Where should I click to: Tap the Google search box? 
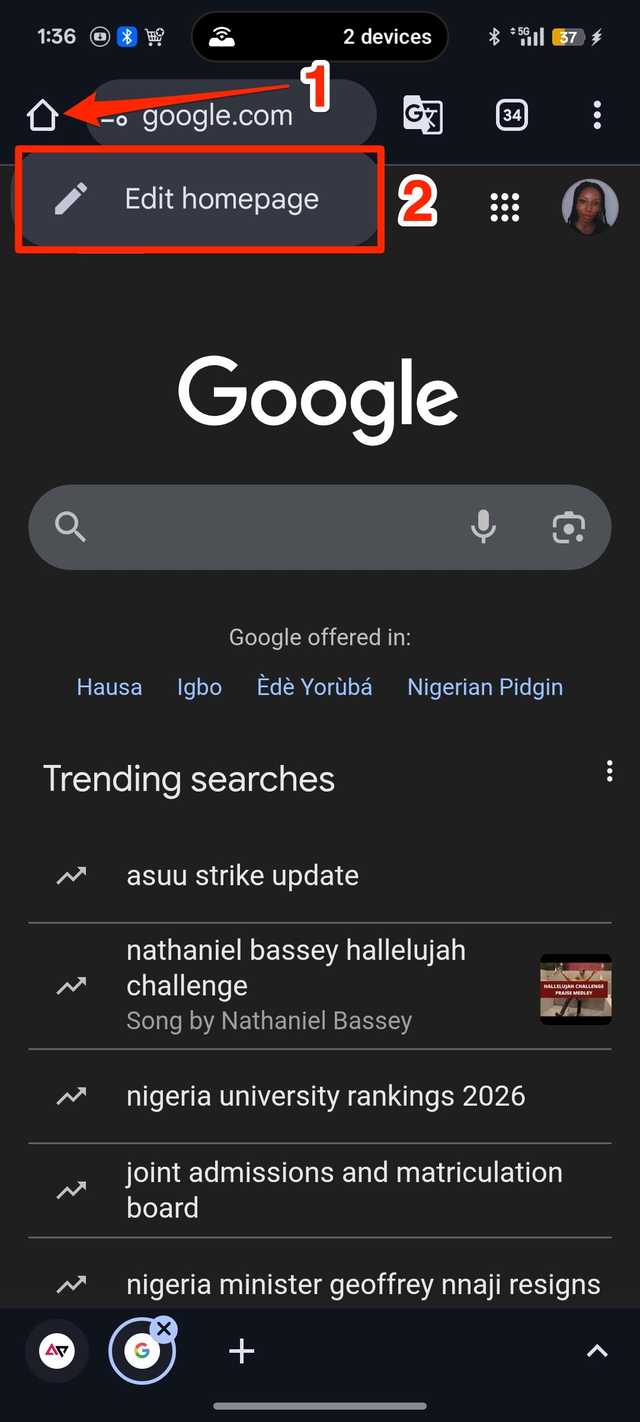click(260, 527)
